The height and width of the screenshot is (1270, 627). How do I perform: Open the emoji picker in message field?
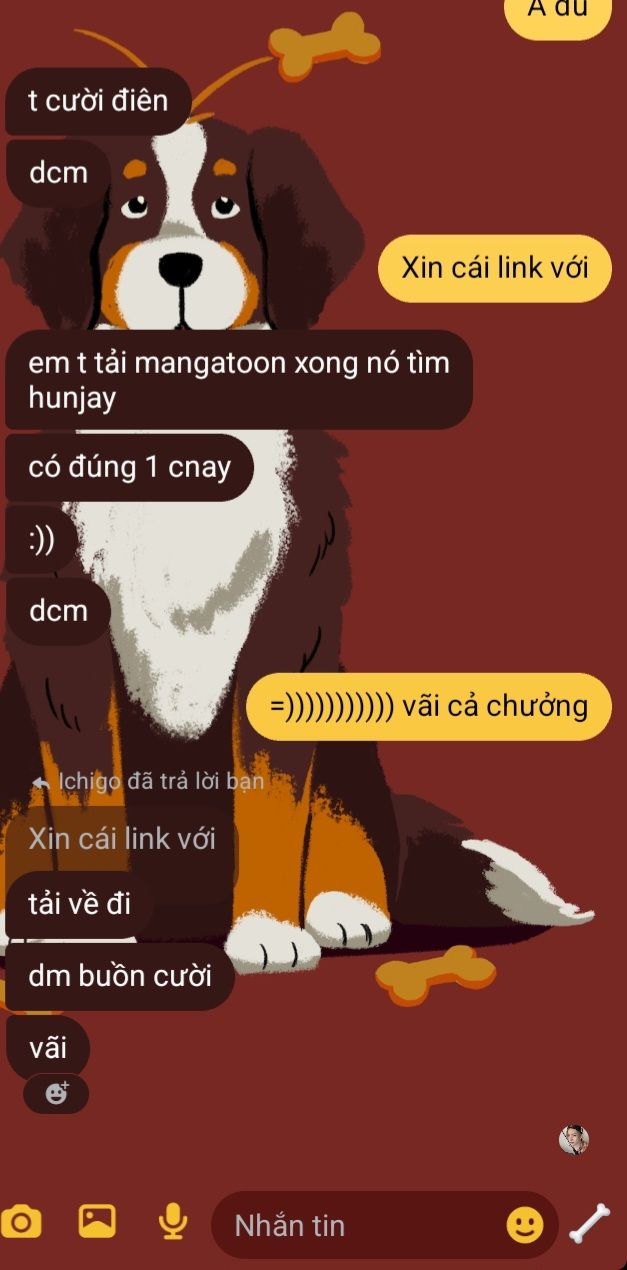pos(525,1225)
